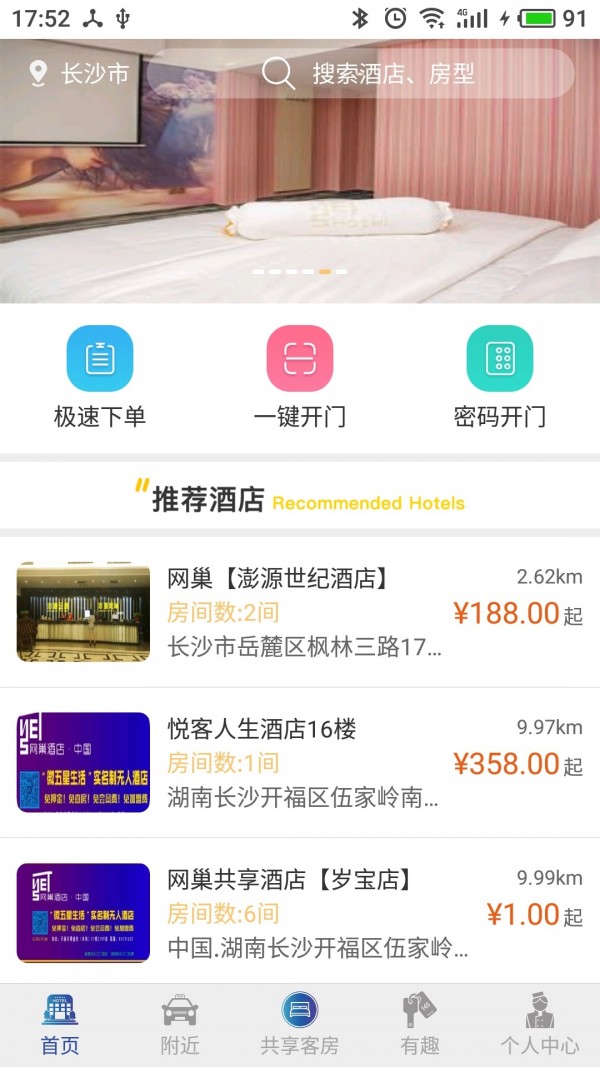Viewport: 600px width, 1067px height.
Task: Open 极速下单 quick order
Action: click(x=100, y=377)
